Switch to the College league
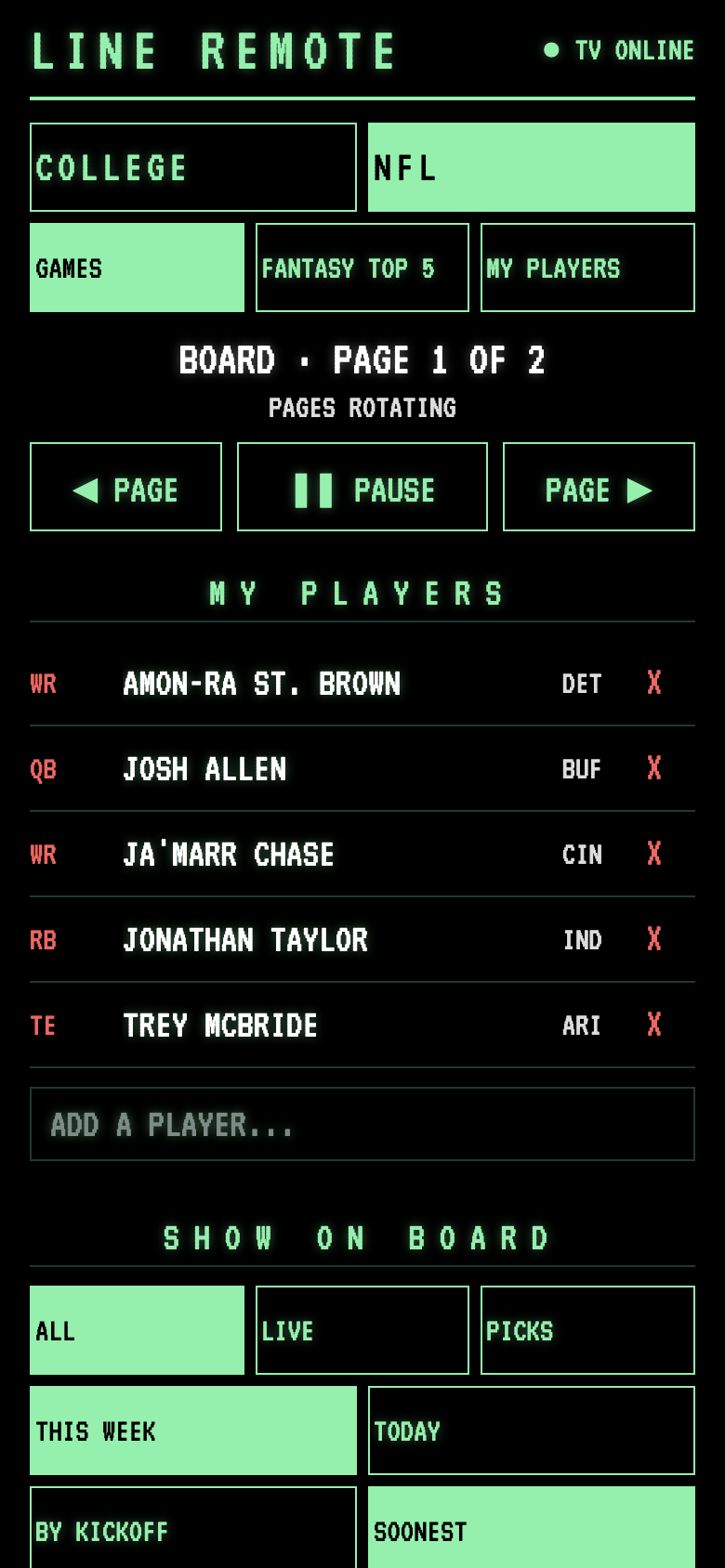The width and height of the screenshot is (725, 1568). (193, 167)
